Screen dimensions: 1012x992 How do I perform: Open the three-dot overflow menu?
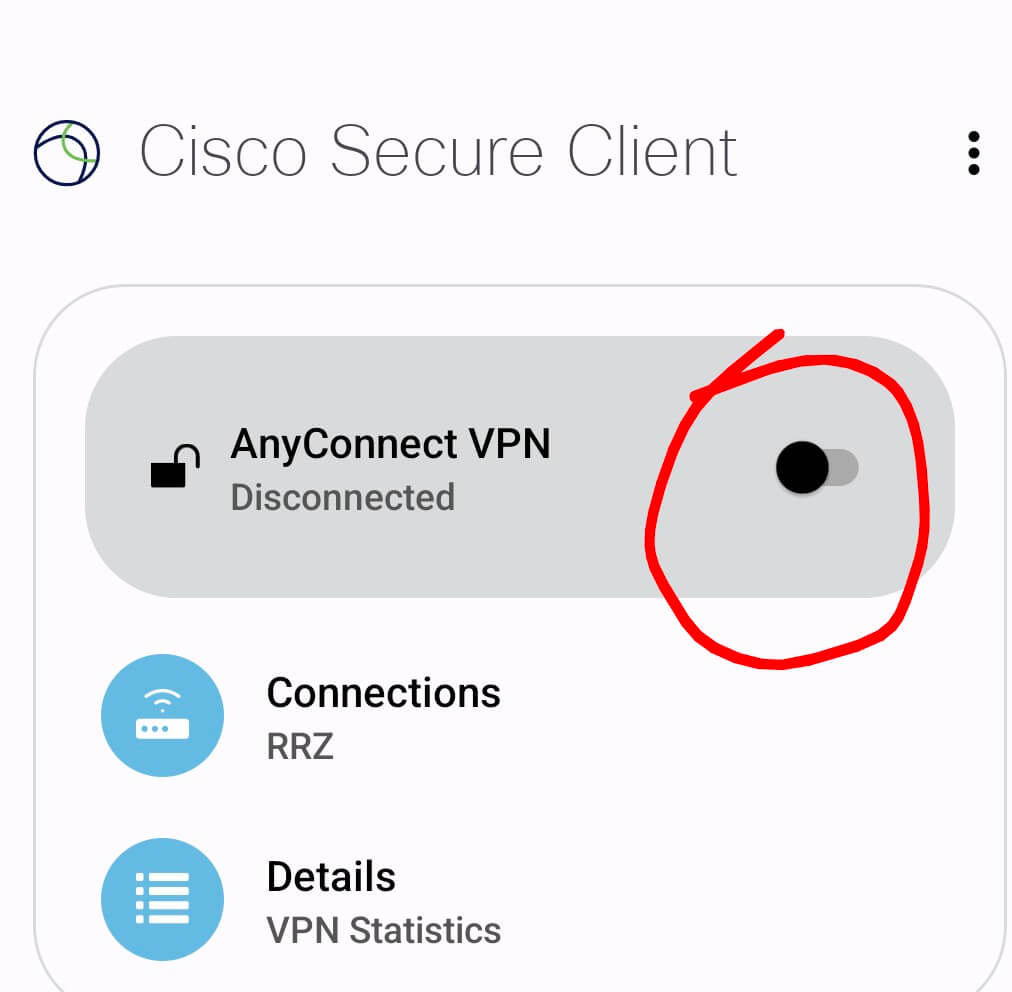pos(973,153)
